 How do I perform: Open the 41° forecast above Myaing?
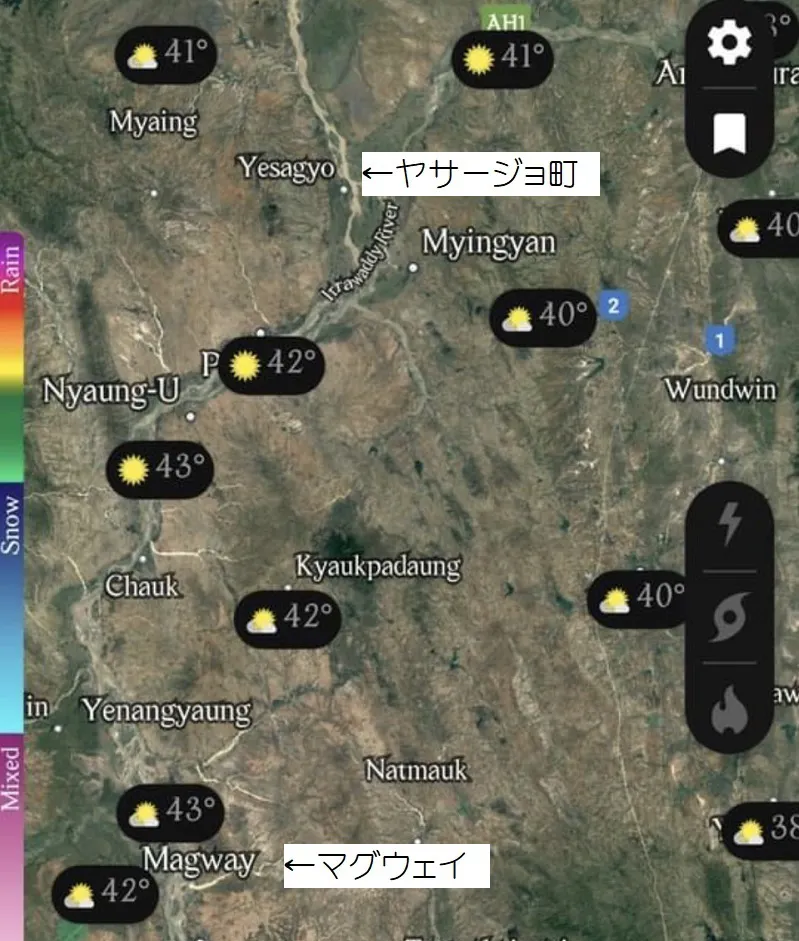pyautogui.click(x=167, y=54)
